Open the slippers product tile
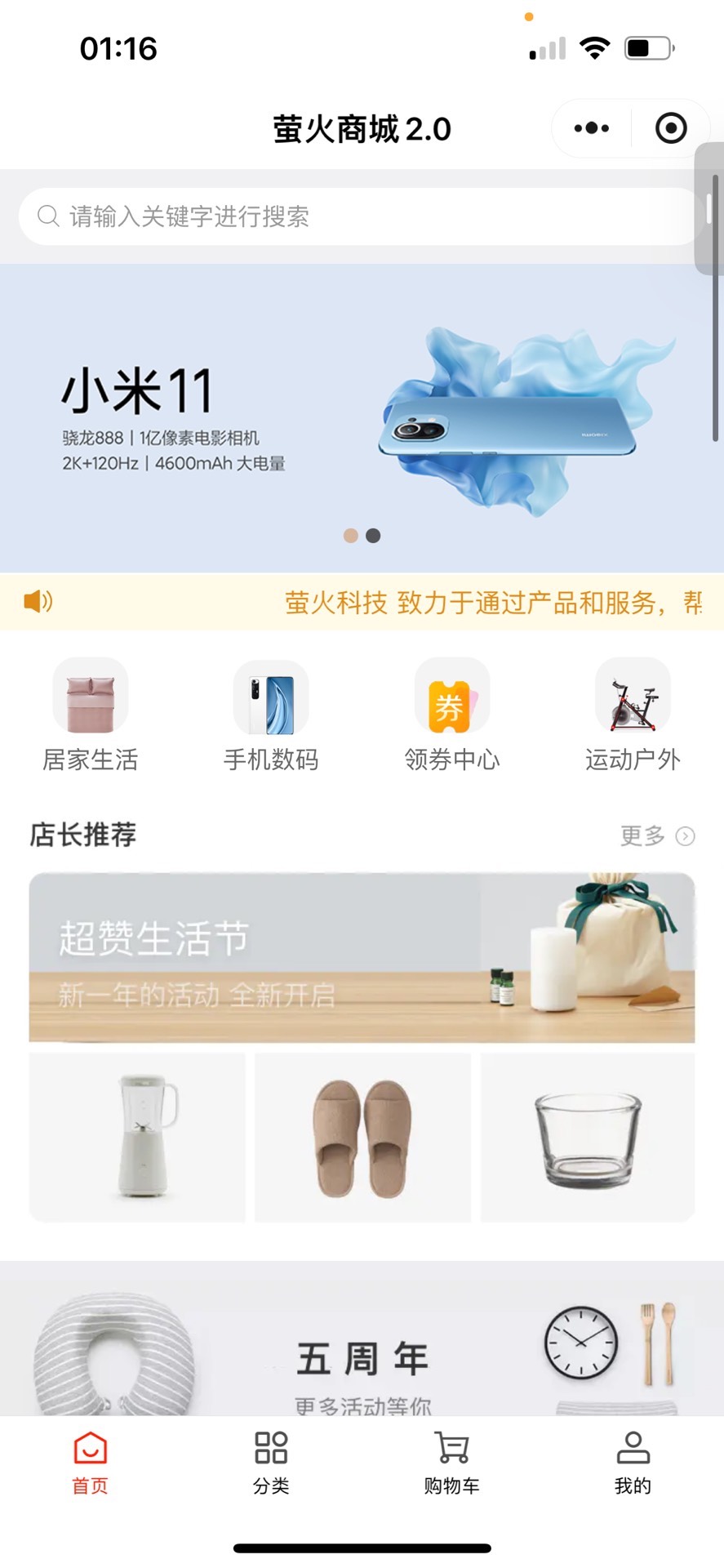Image resolution: width=724 pixels, height=1568 pixels. click(x=362, y=1137)
